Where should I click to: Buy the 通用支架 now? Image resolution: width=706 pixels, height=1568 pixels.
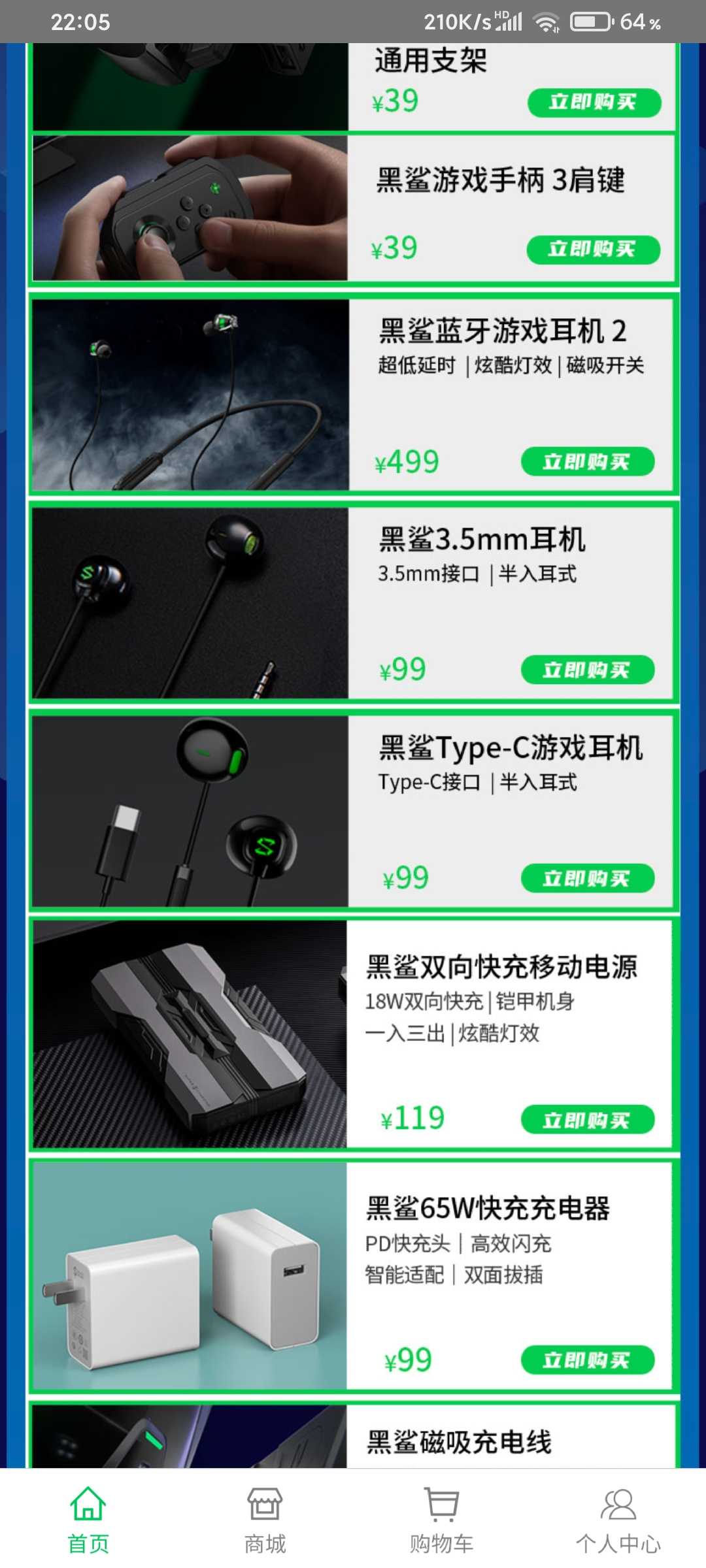(594, 103)
